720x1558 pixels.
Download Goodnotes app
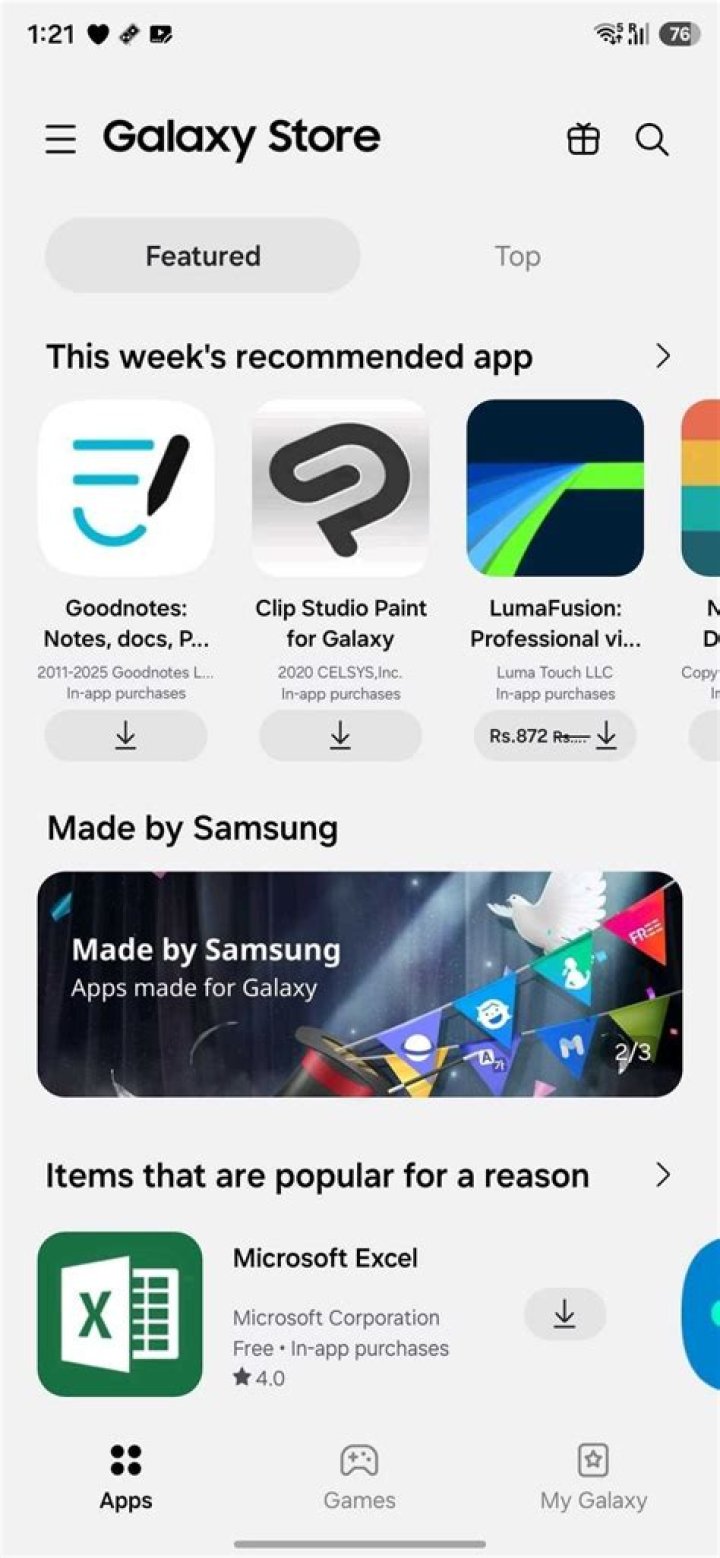point(126,735)
